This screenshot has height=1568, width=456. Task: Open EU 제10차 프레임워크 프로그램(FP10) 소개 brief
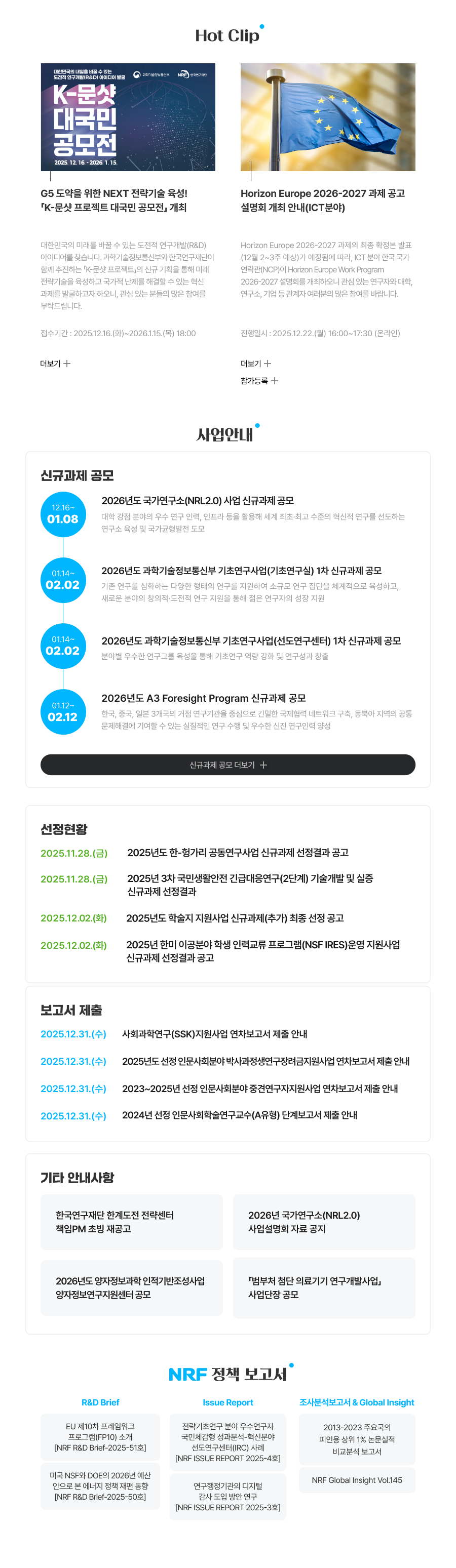coord(100,1437)
